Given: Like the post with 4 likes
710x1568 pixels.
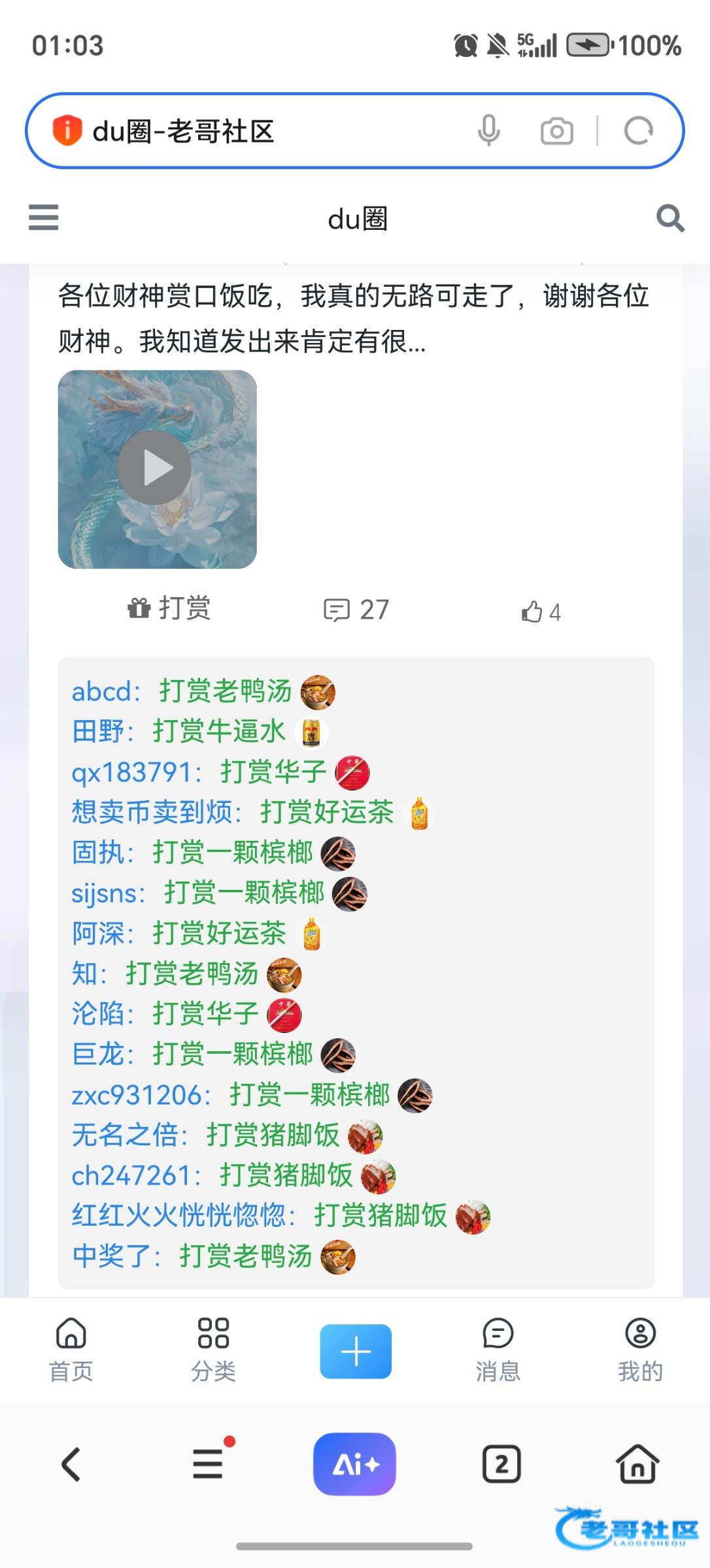Looking at the screenshot, I should [541, 612].
